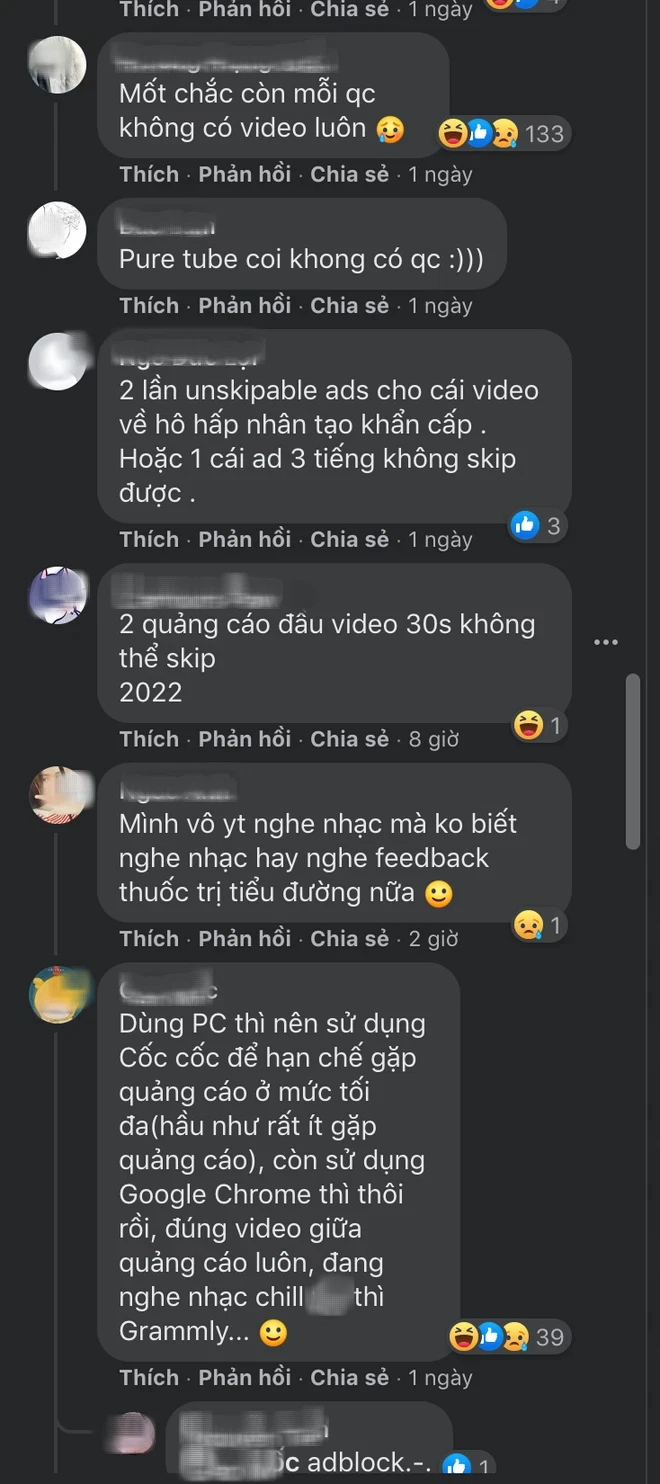View the 133 reactions on the qc comment

[504, 133]
